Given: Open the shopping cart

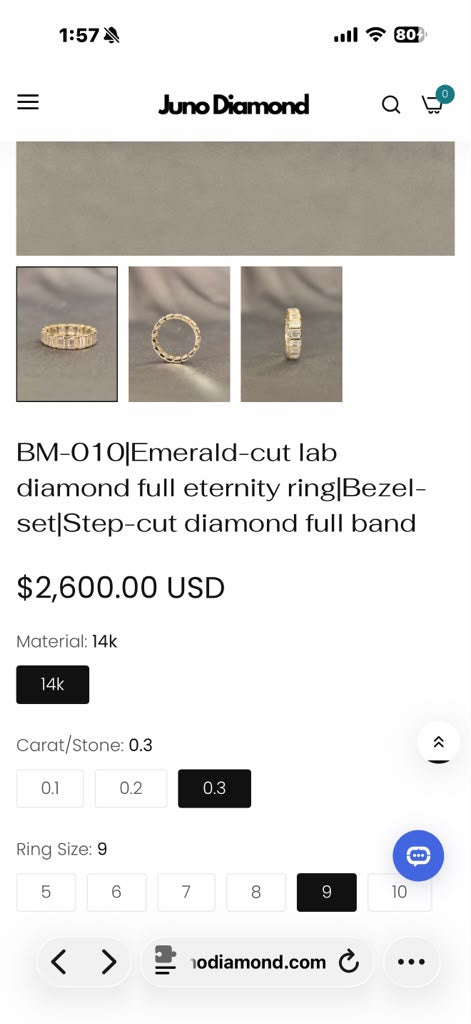Looking at the screenshot, I should 432,104.
